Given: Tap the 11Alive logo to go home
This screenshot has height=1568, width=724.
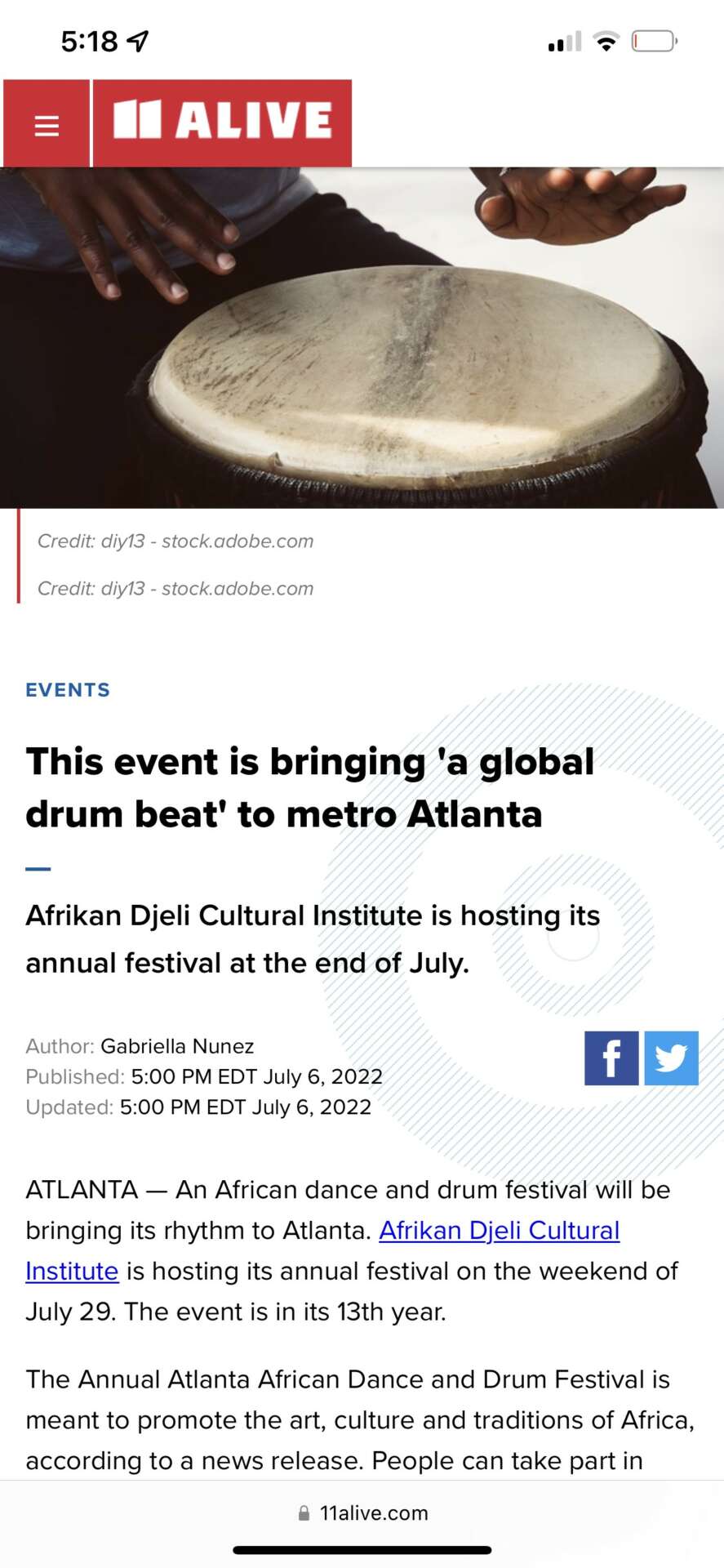Looking at the screenshot, I should pos(222,122).
